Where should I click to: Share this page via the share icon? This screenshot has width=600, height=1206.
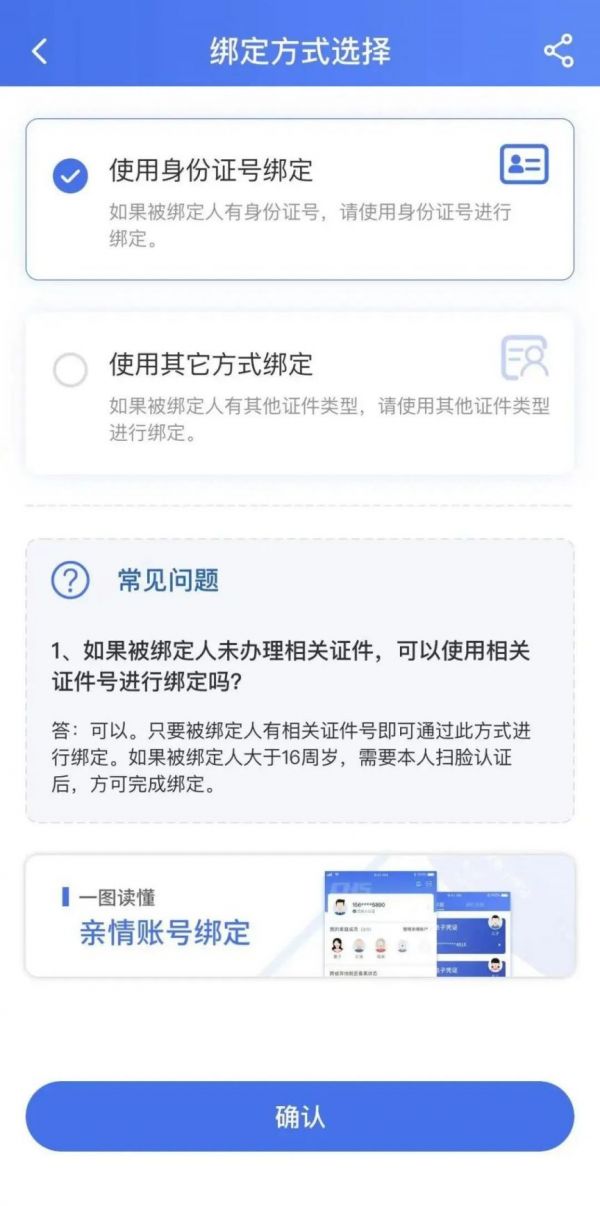tap(558, 51)
